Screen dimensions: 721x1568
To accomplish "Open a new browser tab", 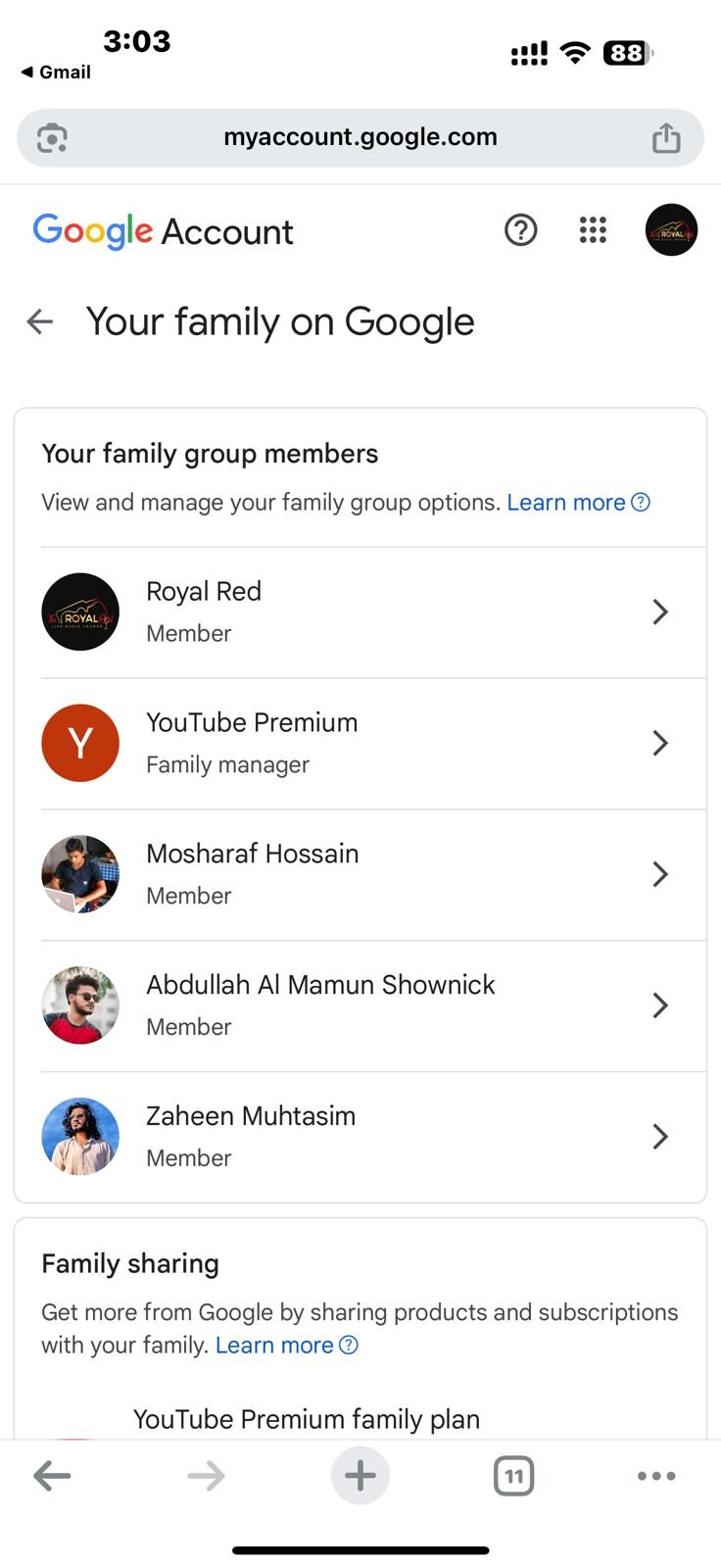I will 360,1476.
